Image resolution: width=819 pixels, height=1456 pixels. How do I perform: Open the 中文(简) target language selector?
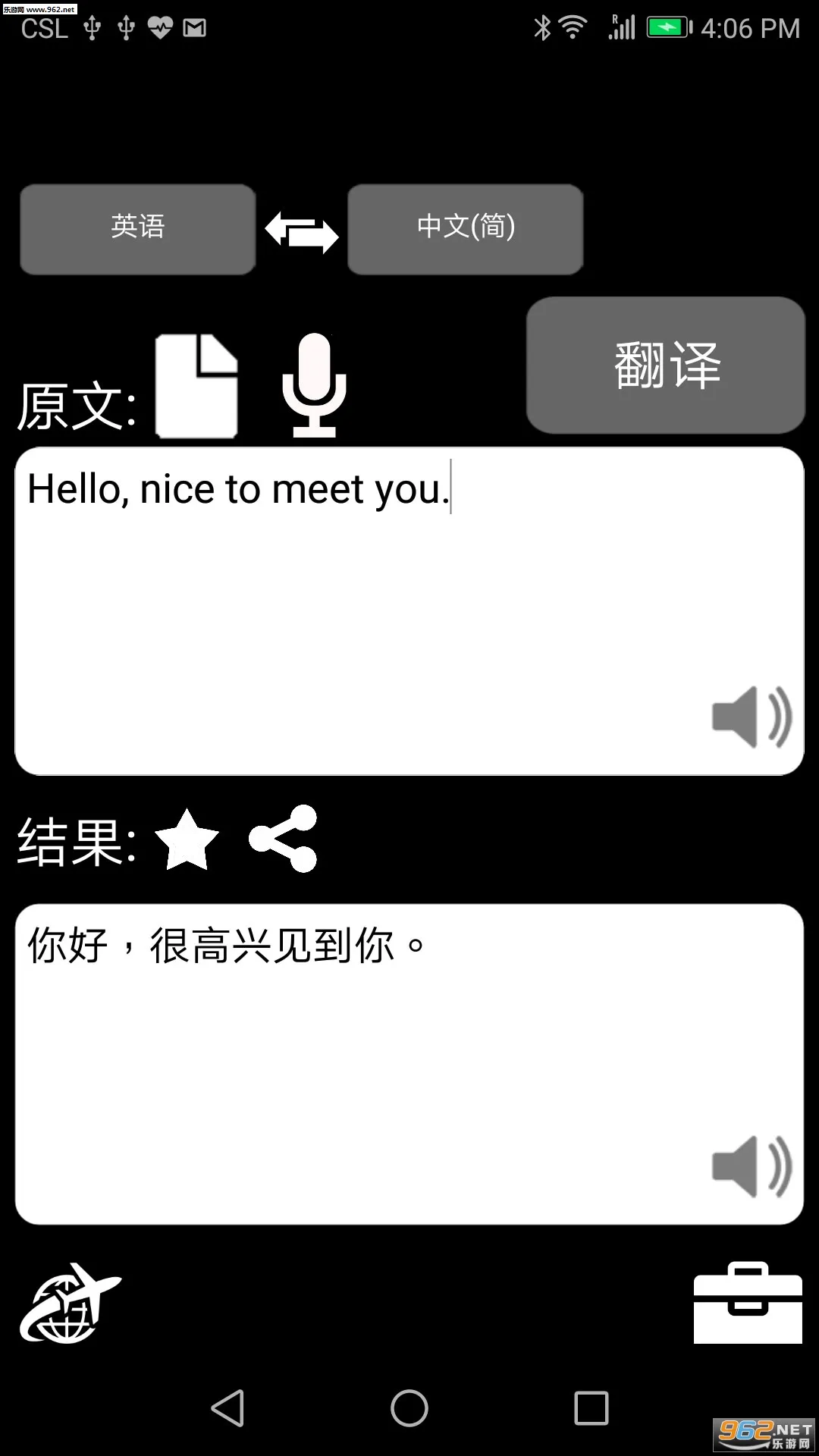(466, 229)
